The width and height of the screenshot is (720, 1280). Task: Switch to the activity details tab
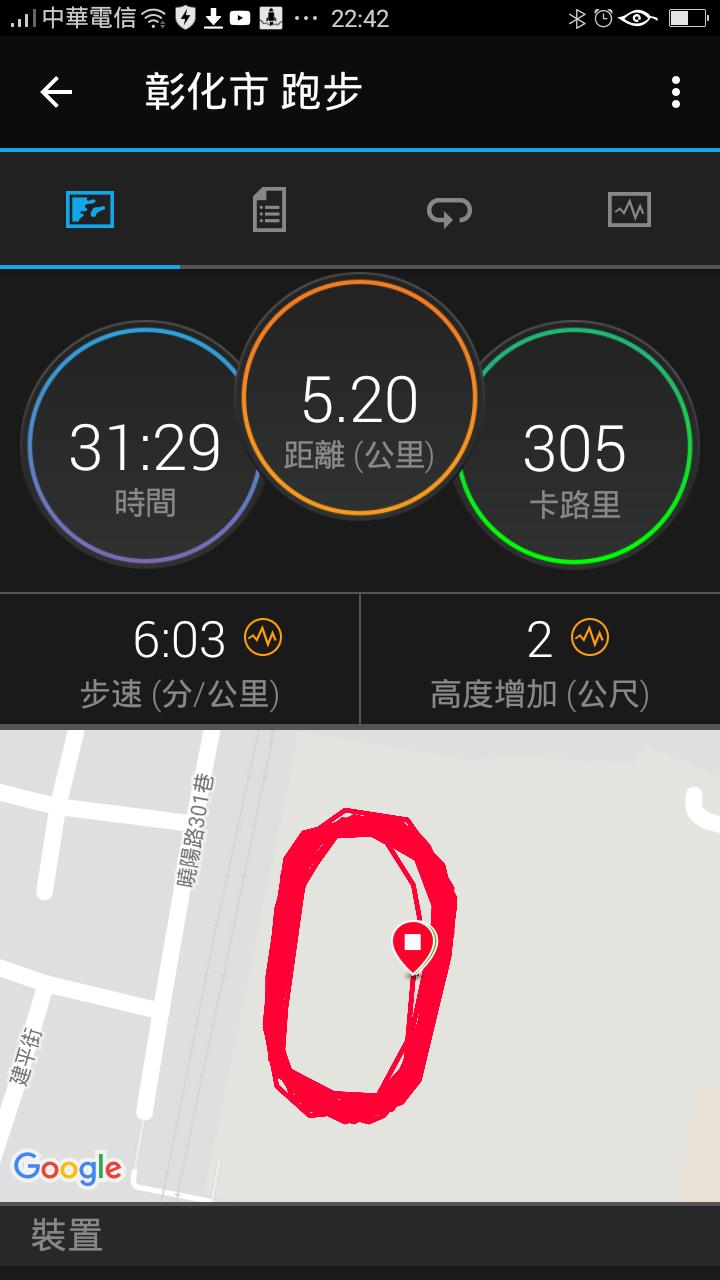click(269, 210)
